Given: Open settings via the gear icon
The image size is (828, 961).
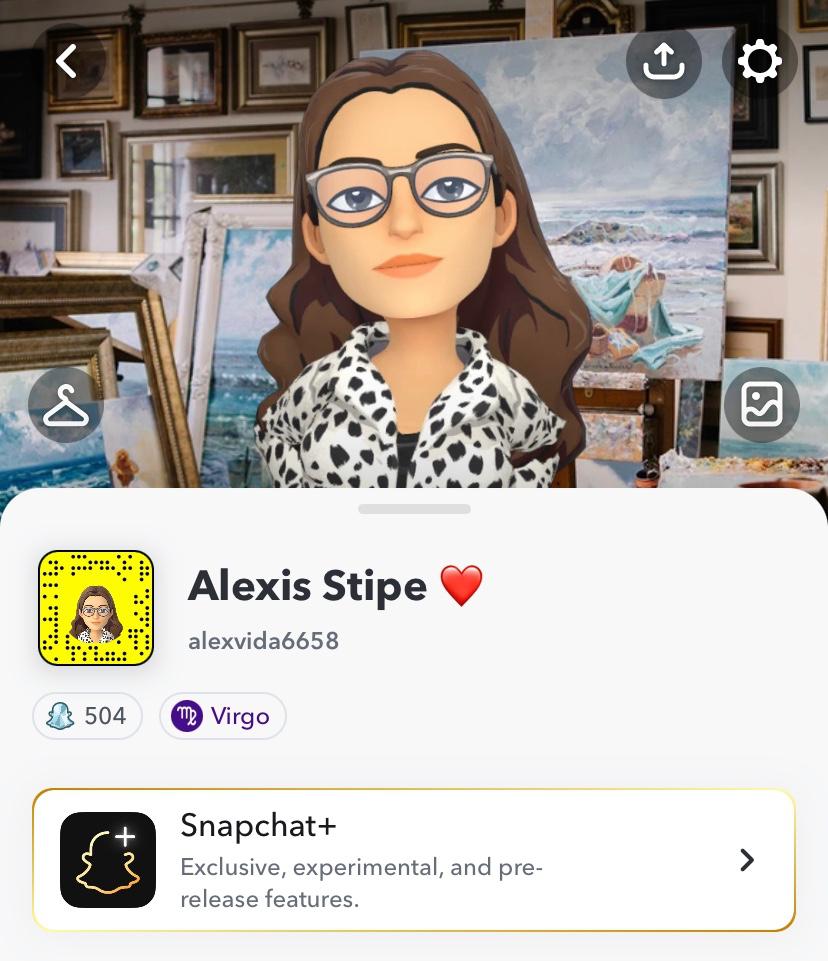Looking at the screenshot, I should 759,62.
